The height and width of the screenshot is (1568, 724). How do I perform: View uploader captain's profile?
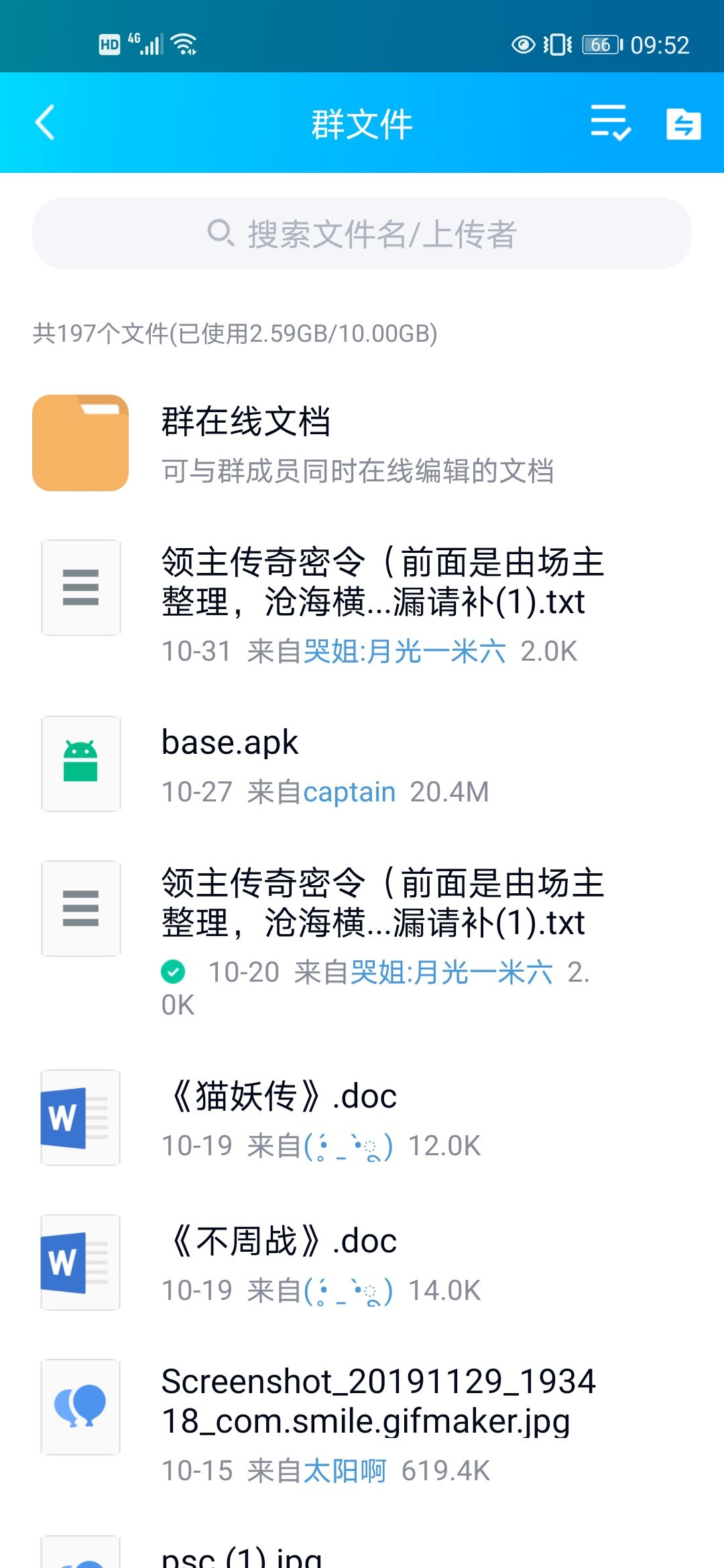pyautogui.click(x=349, y=793)
